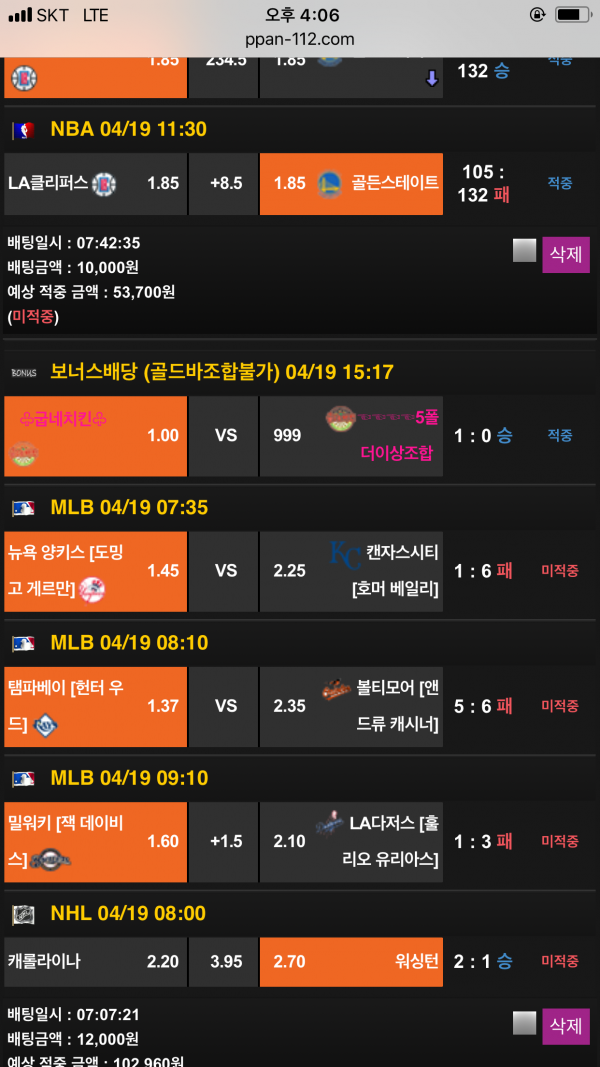Tick the checkbox for the 12,000원 bet

click(525, 1022)
